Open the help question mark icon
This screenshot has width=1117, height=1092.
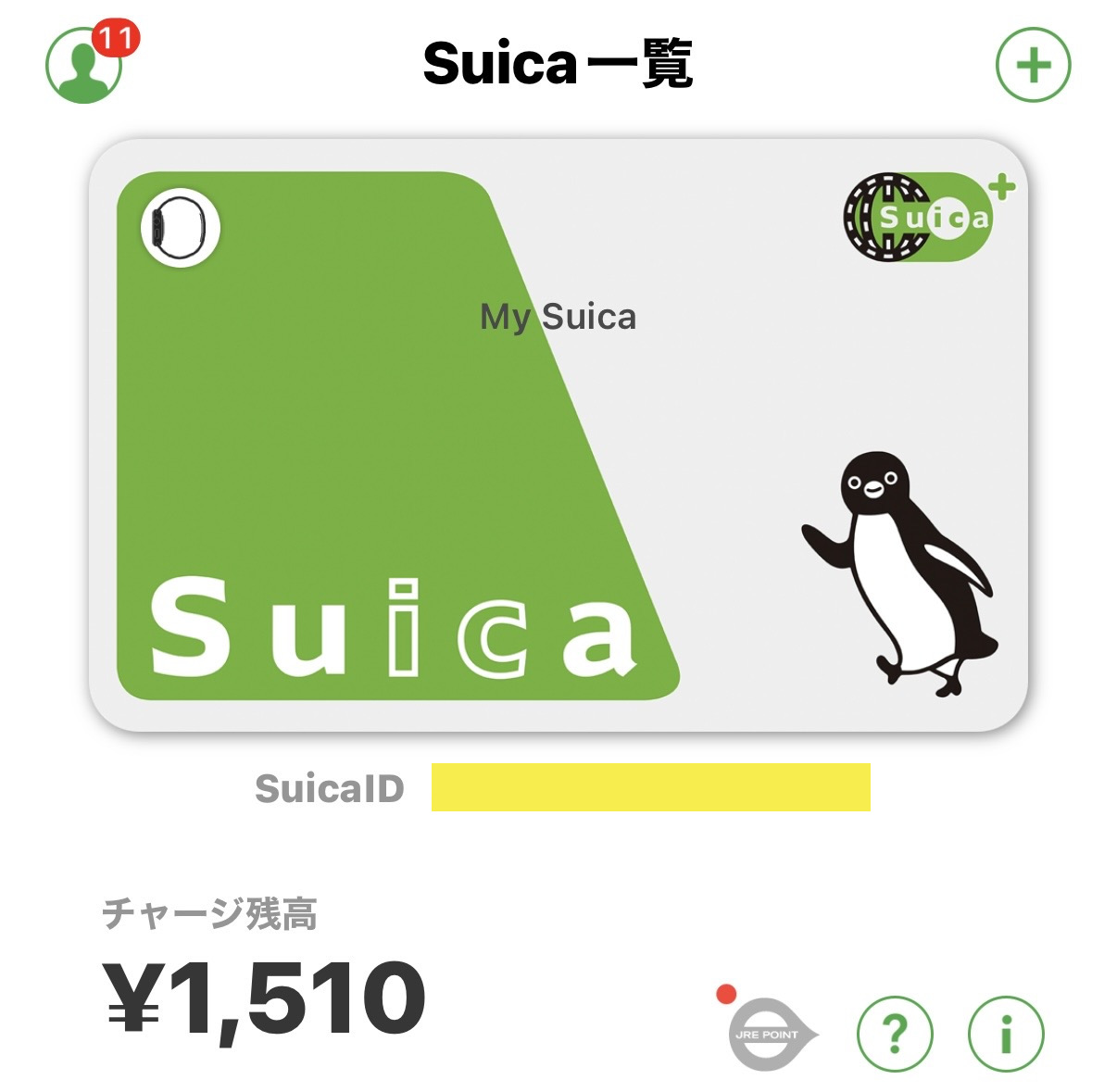(895, 1034)
